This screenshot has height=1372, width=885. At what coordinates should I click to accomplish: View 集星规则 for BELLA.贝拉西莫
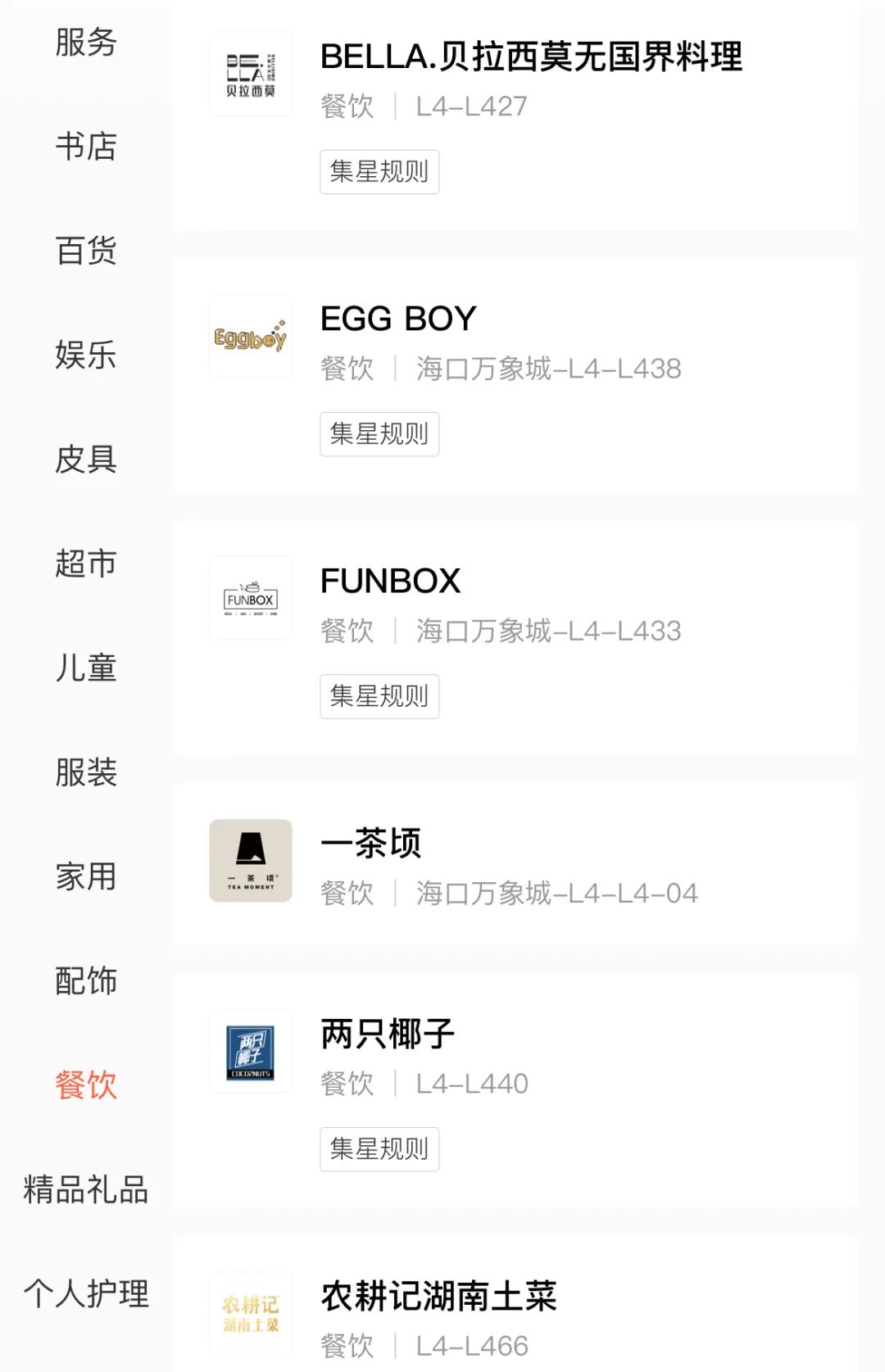(x=379, y=172)
